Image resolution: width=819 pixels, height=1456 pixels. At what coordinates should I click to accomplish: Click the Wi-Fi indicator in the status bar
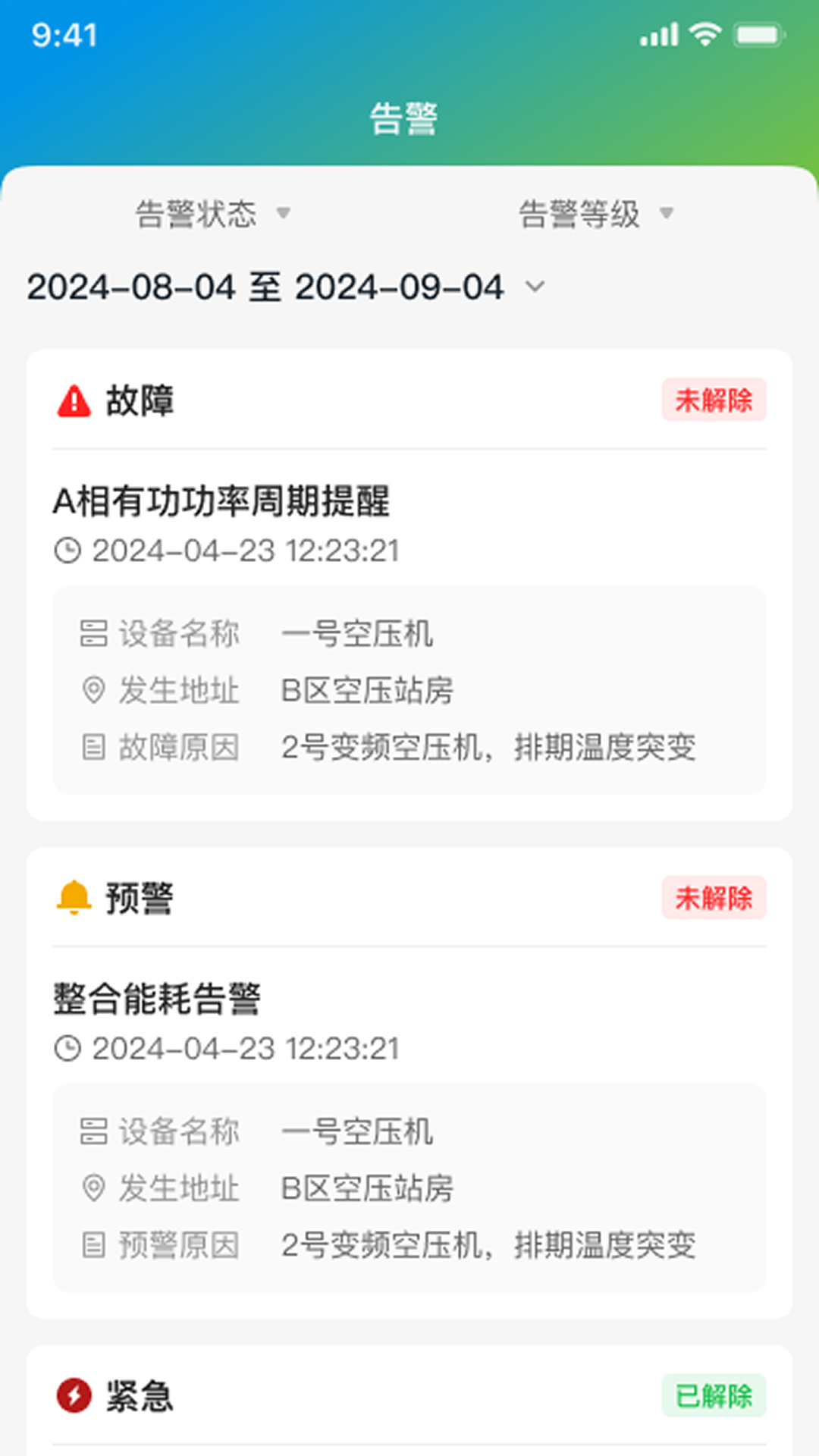pyautogui.click(x=706, y=34)
